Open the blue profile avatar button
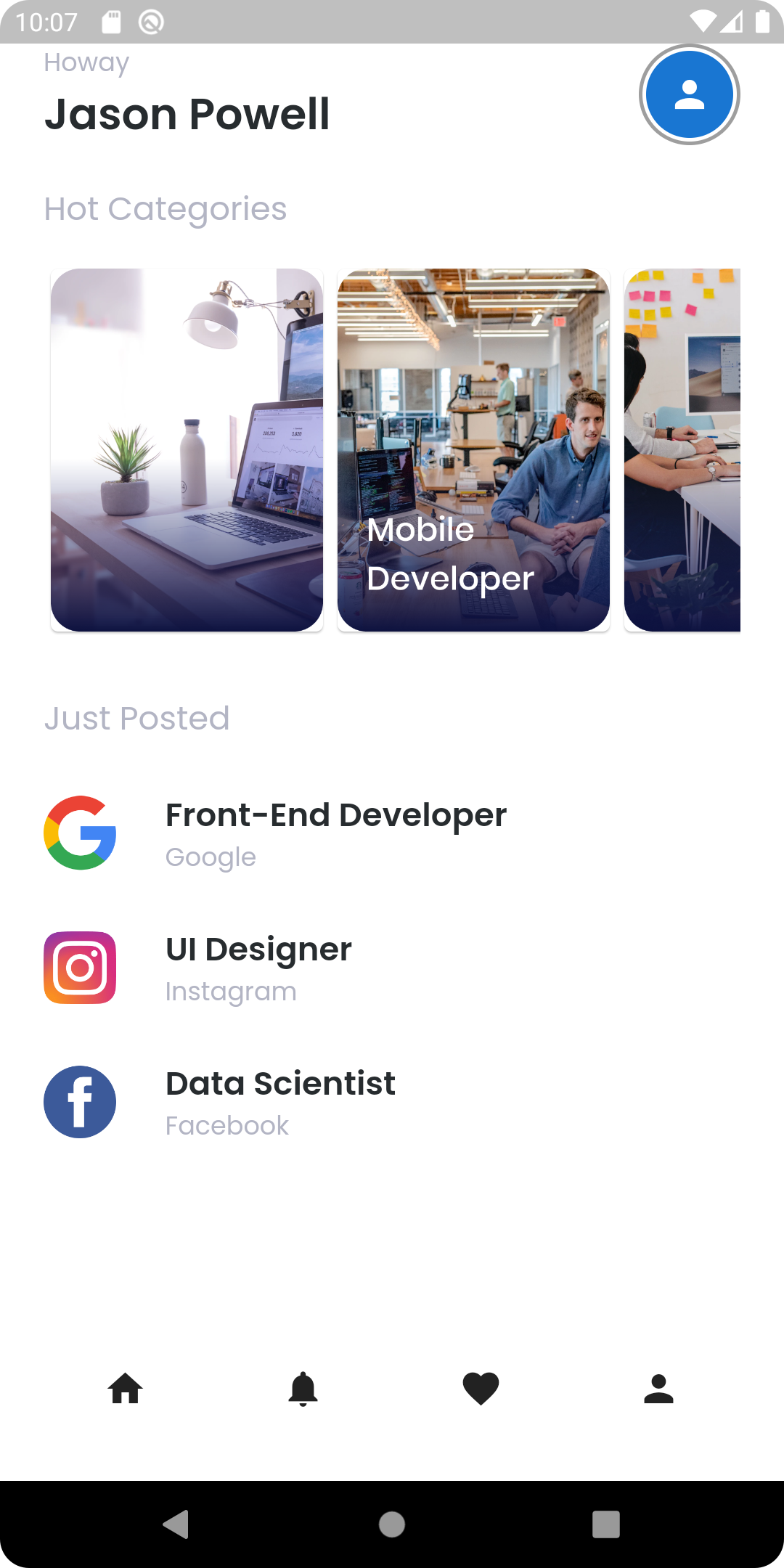The height and width of the screenshot is (1568, 784). [x=689, y=94]
